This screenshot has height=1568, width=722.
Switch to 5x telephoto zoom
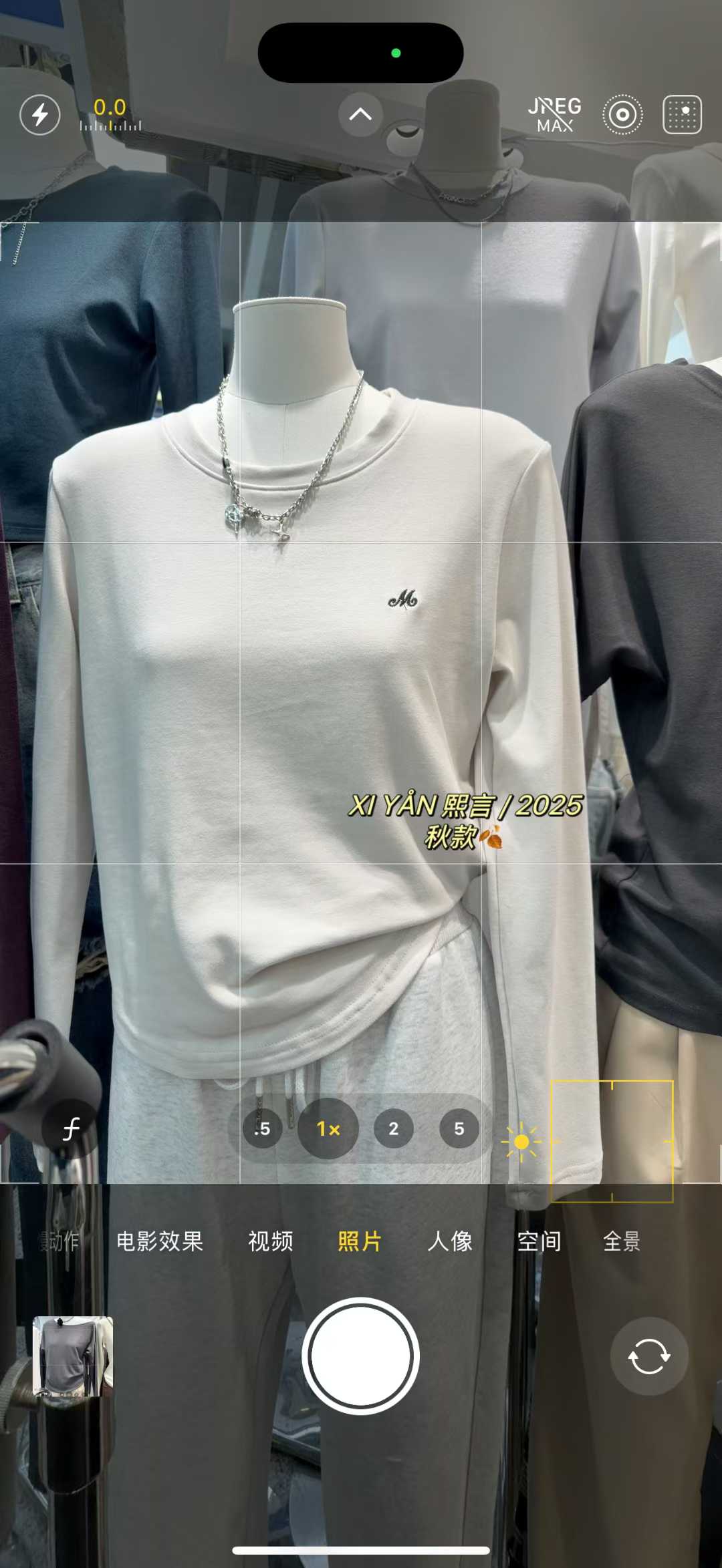(x=459, y=1129)
